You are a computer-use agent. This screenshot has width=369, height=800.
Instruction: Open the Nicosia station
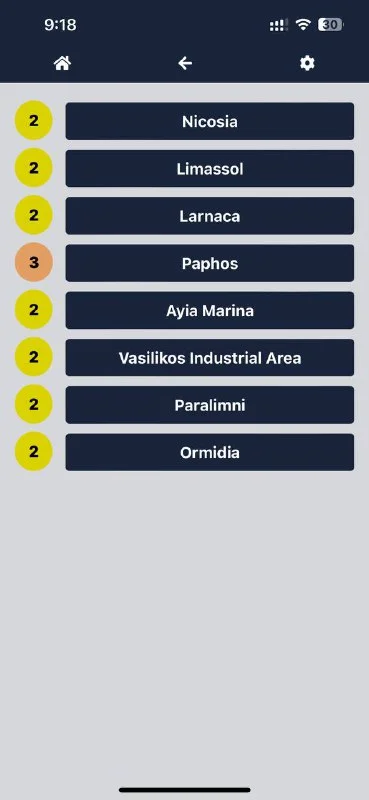click(209, 121)
